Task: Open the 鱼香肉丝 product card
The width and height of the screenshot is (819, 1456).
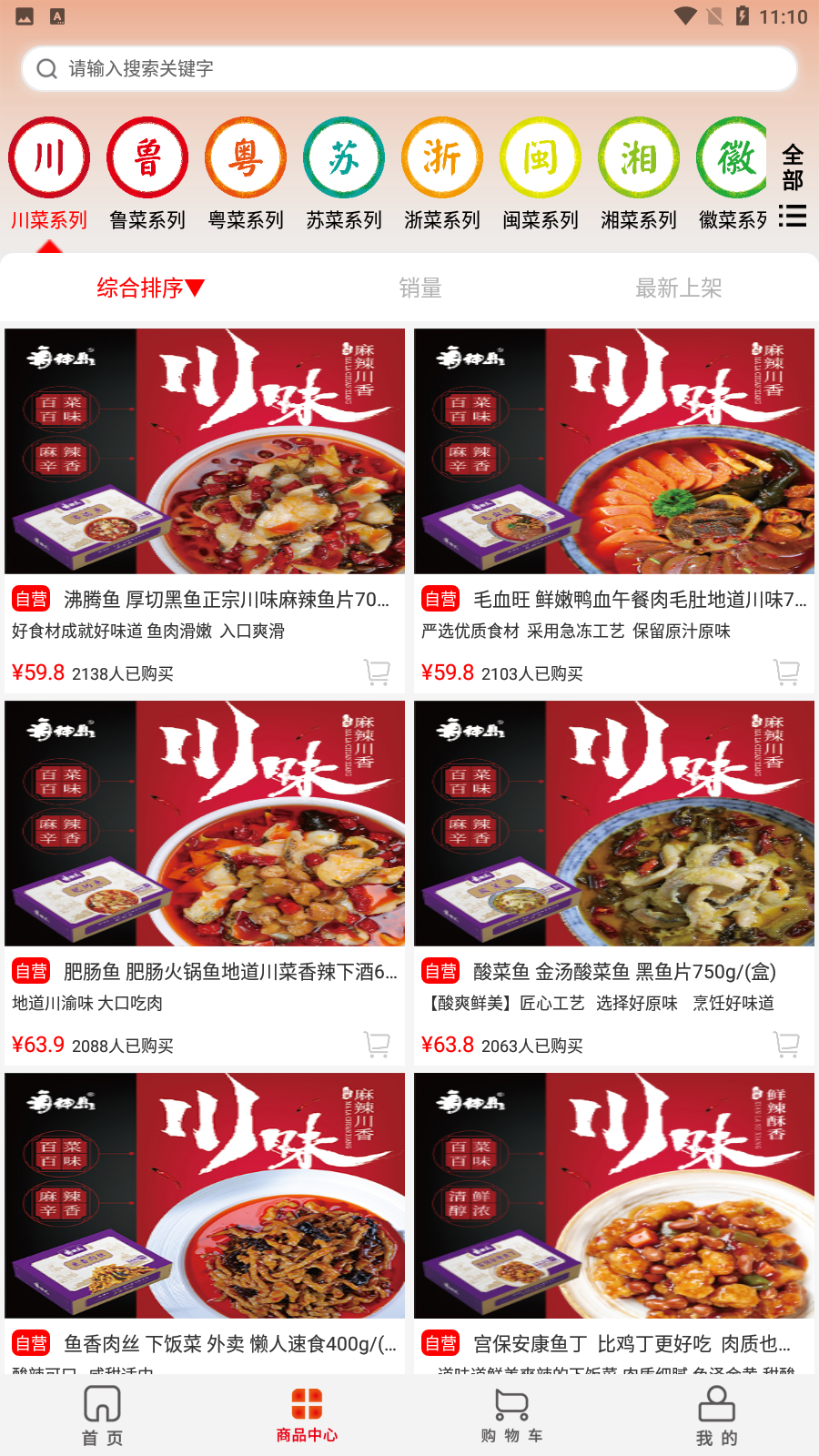Action: (x=205, y=1210)
